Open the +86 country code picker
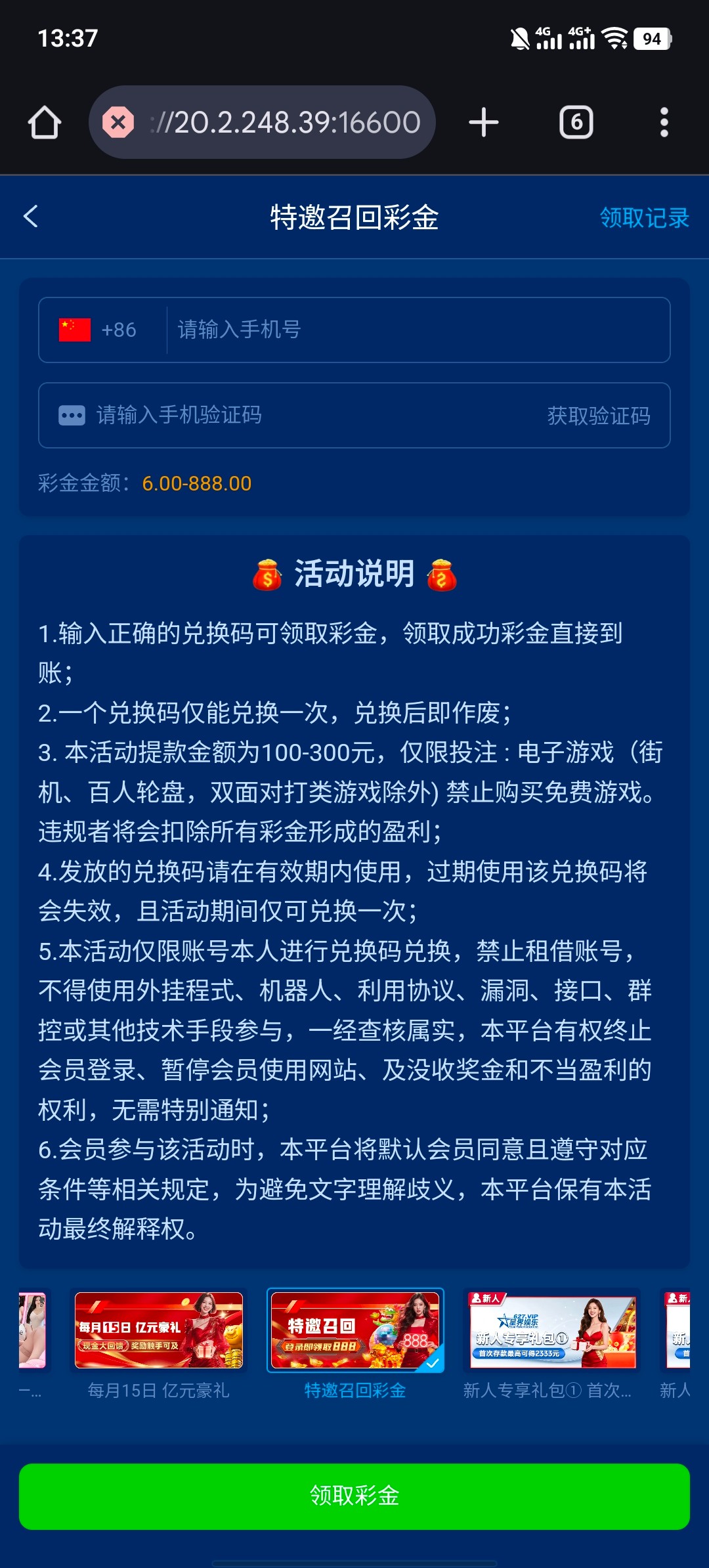The height and width of the screenshot is (1568, 709). 98,330
